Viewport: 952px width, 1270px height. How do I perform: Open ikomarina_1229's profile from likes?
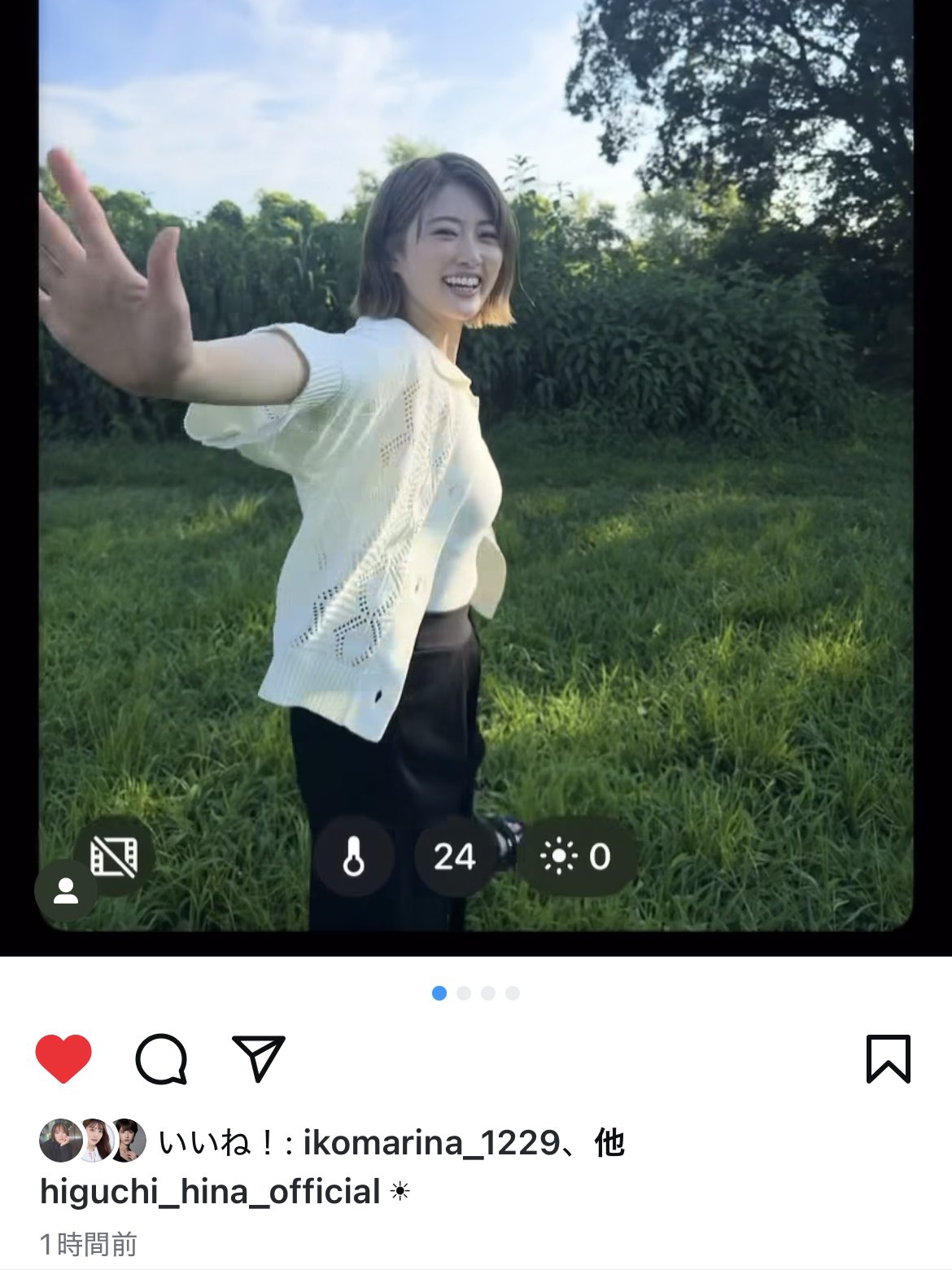pyautogui.click(x=430, y=1143)
